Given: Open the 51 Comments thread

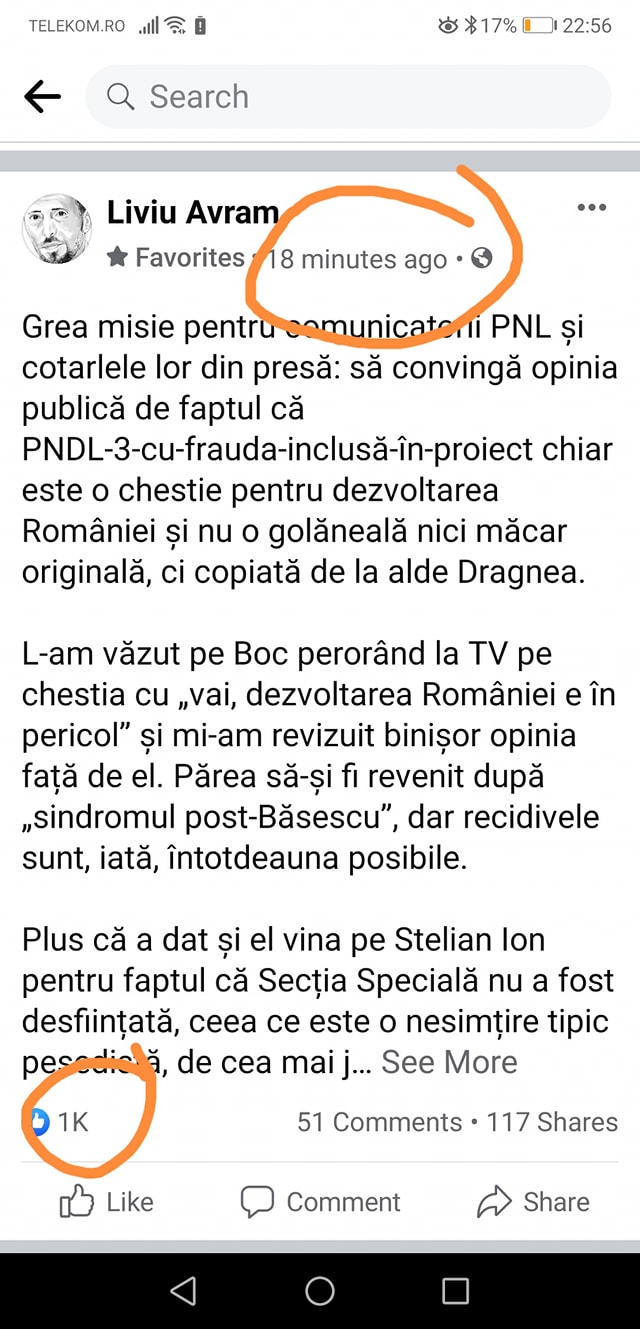Looking at the screenshot, I should click(x=379, y=1122).
